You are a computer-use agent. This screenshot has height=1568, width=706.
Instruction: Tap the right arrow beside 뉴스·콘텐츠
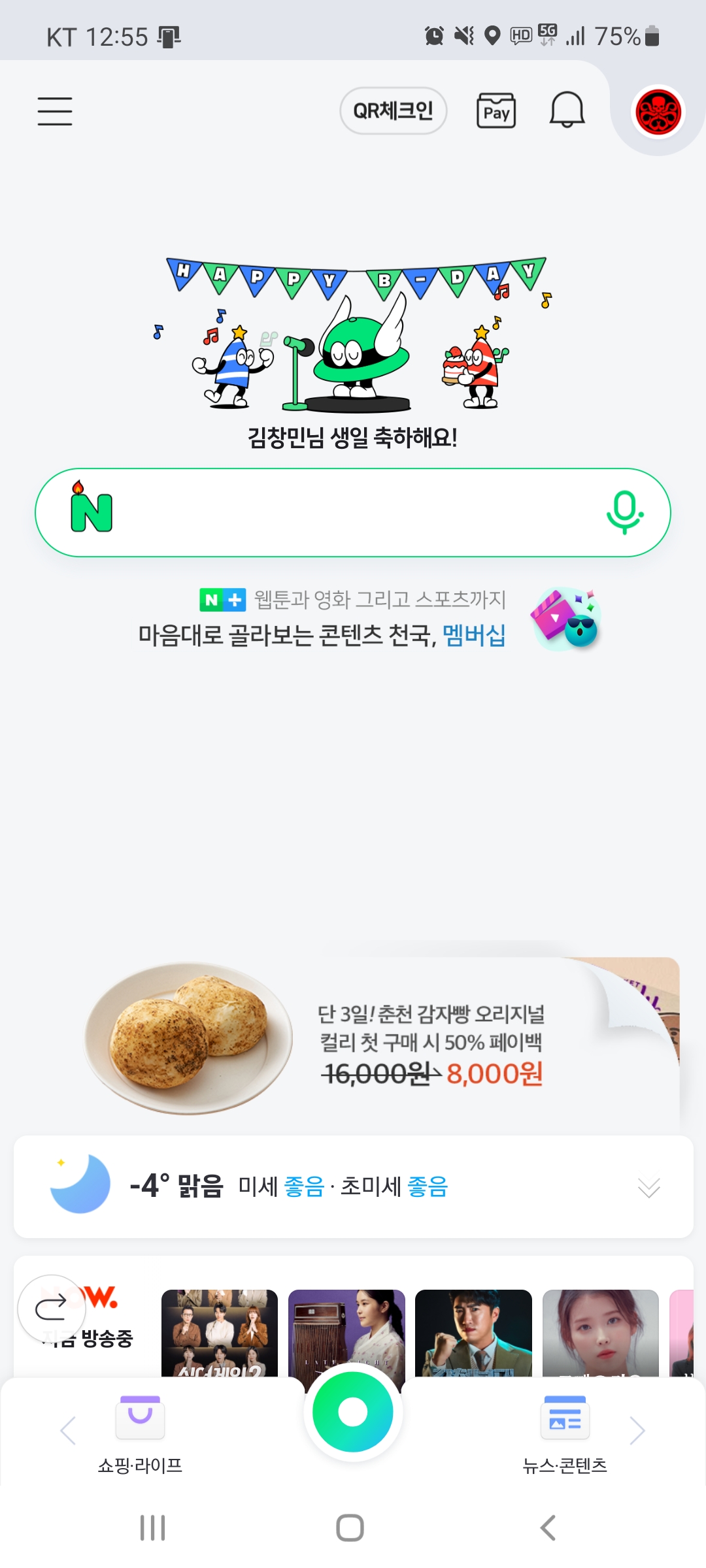(637, 1431)
